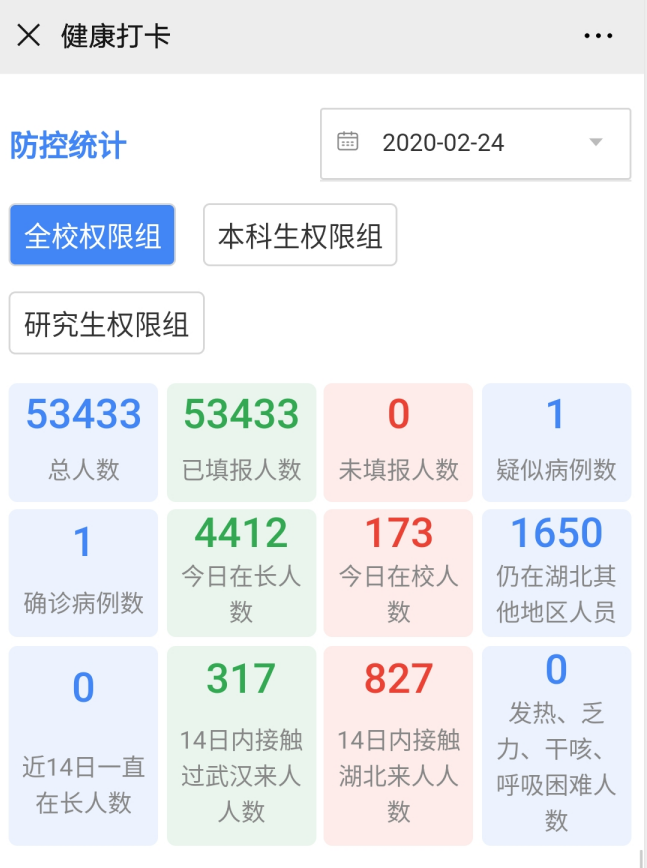This screenshot has height=868, width=647.
Task: Switch to 研究生权限组
Action: coord(106,323)
